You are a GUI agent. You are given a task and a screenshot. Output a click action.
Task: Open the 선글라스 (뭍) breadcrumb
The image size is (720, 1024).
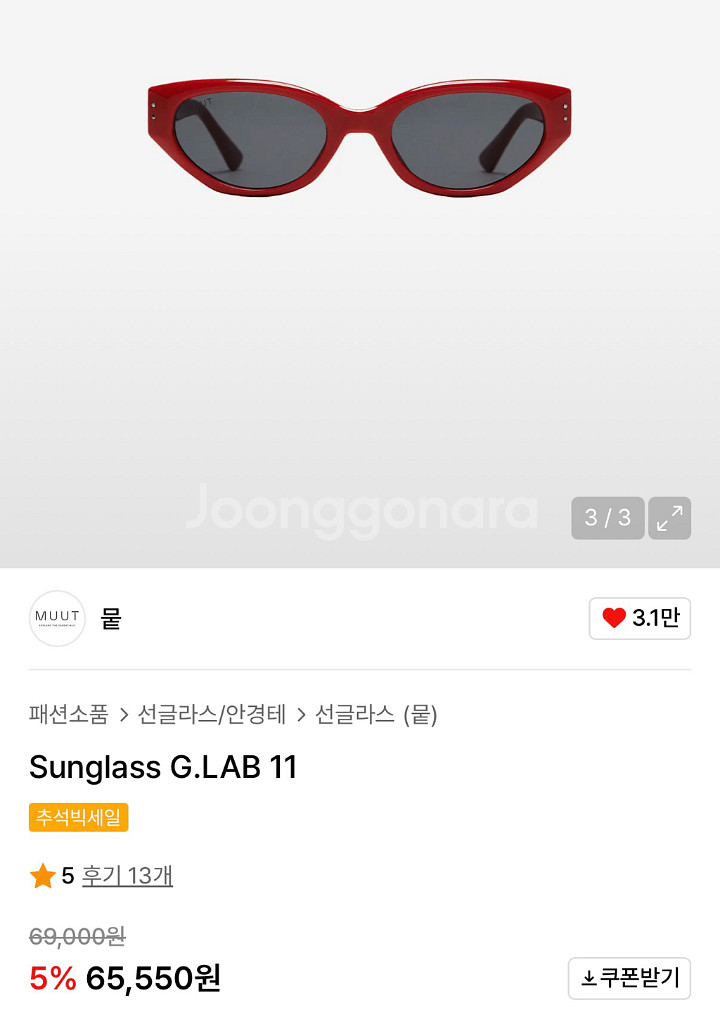point(376,714)
